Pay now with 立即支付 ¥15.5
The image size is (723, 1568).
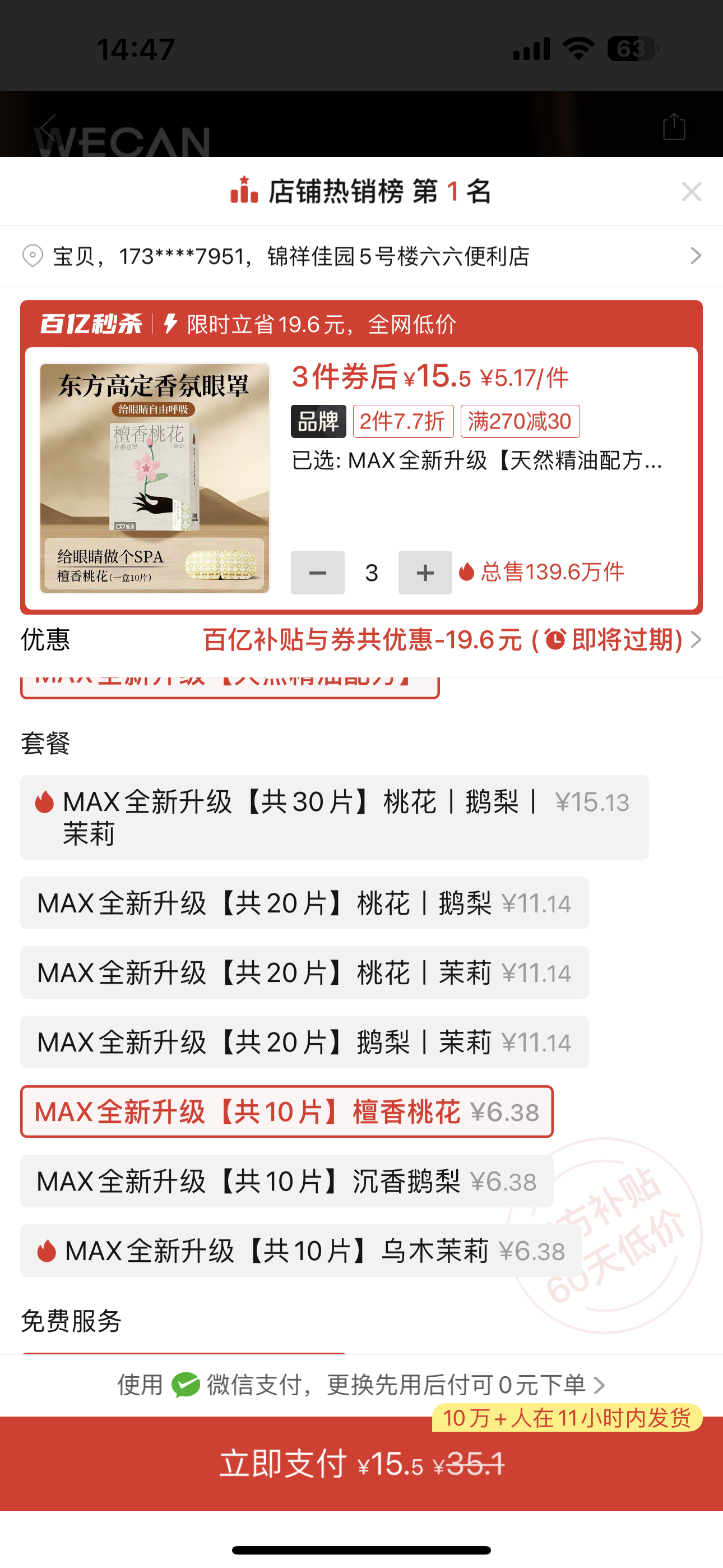361,1463
